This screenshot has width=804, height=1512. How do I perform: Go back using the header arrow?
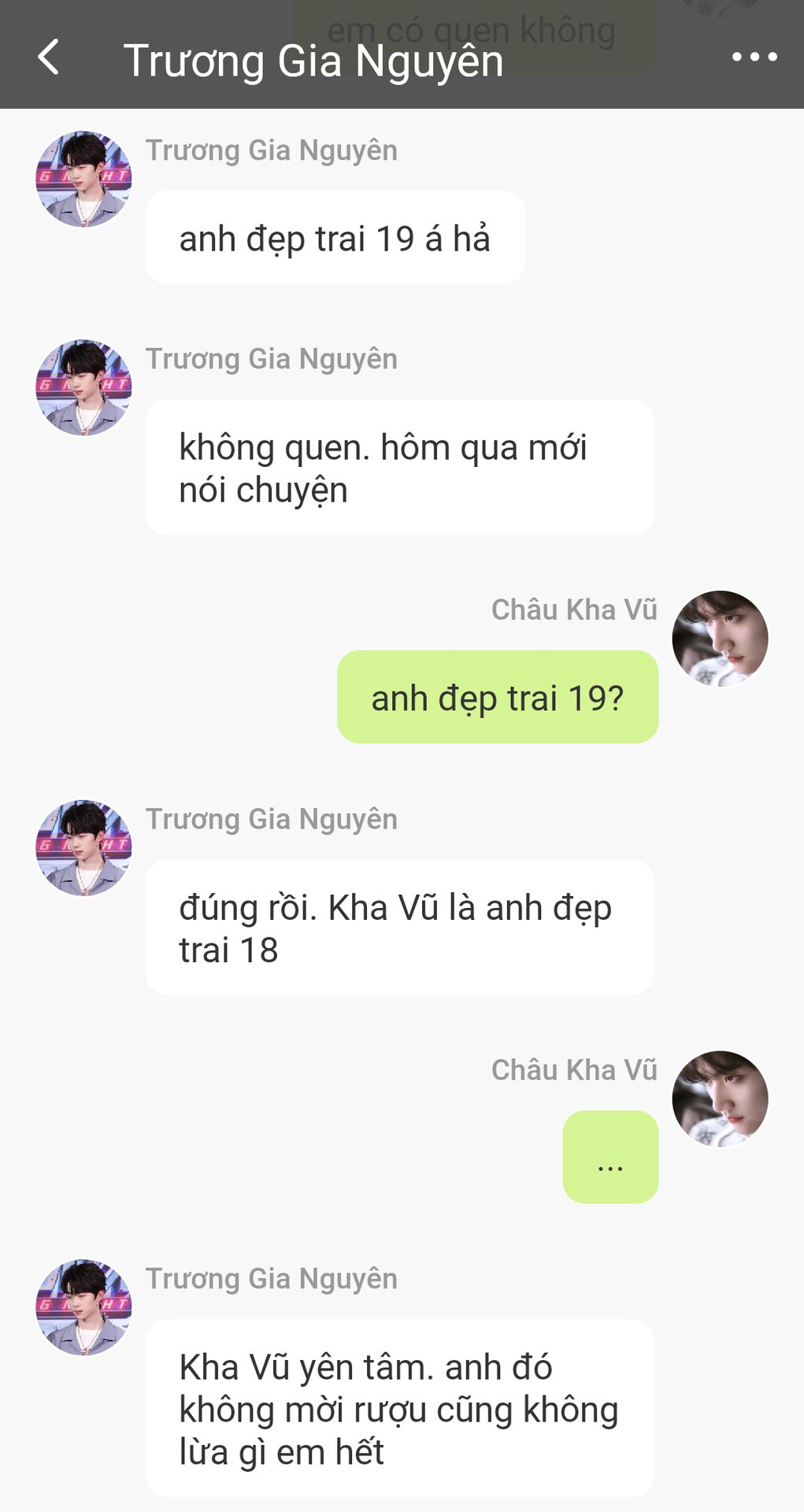coord(49,57)
